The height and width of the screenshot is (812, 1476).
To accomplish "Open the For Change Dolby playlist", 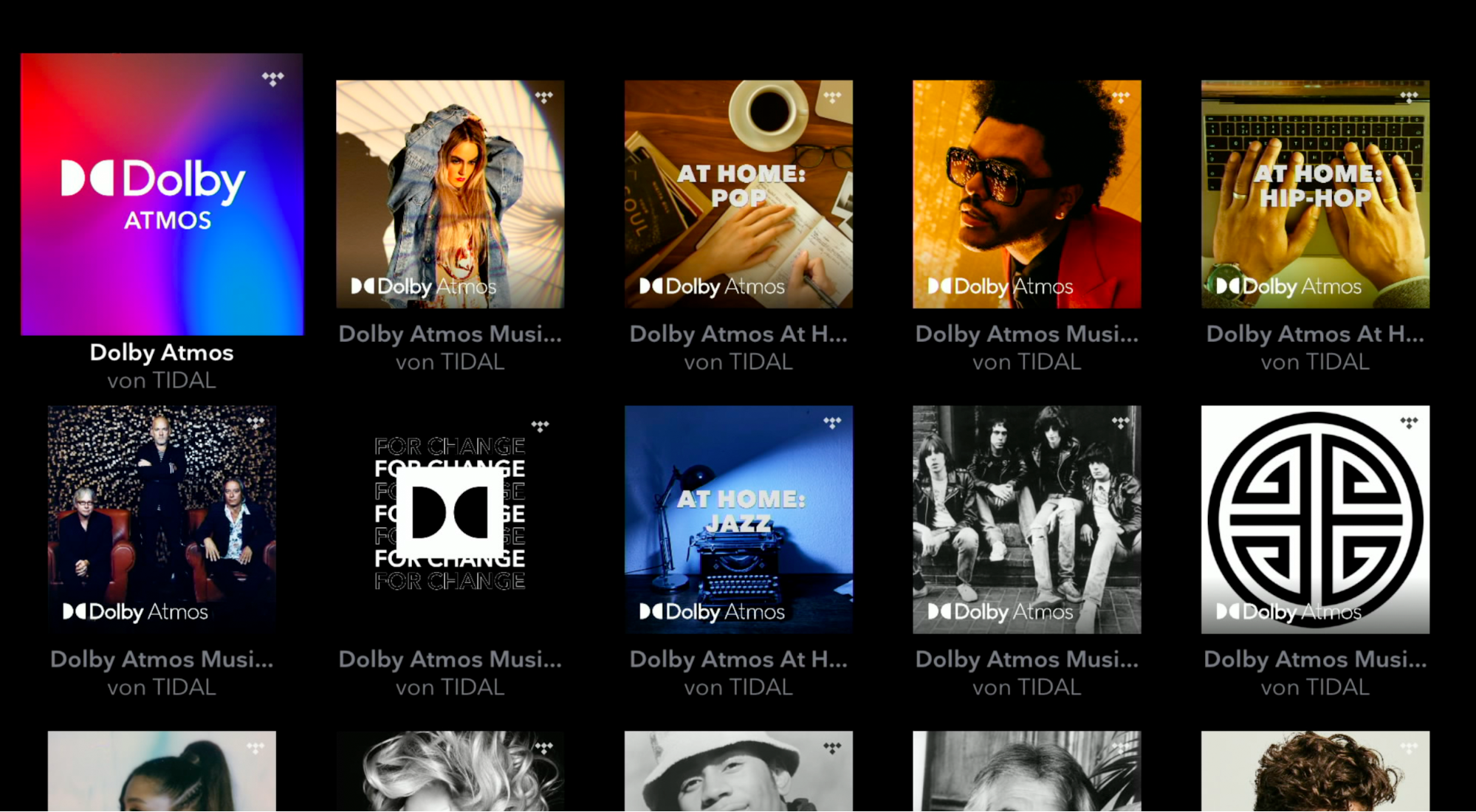I will pyautogui.click(x=450, y=519).
